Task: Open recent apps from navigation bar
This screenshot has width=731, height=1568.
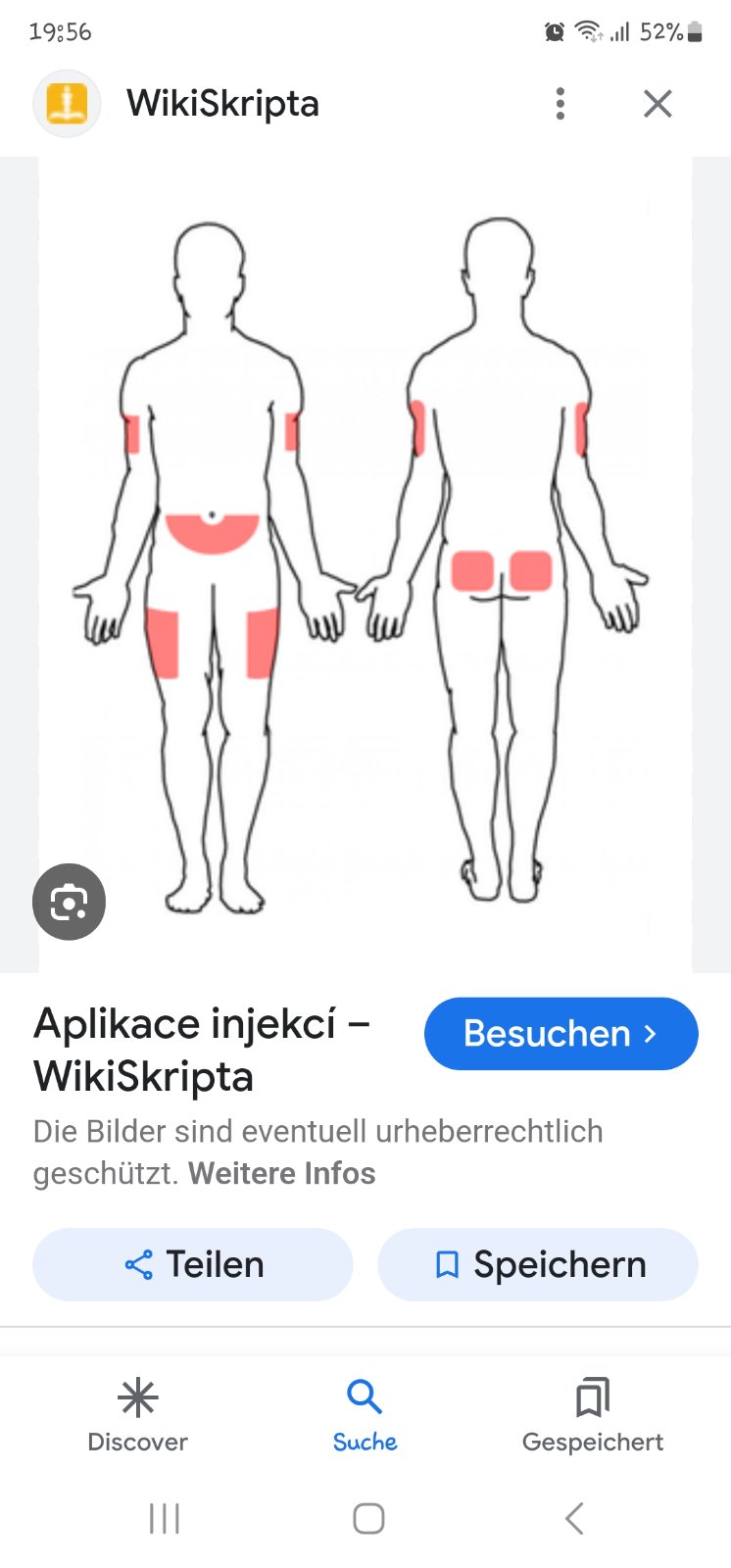Action: (x=164, y=1518)
